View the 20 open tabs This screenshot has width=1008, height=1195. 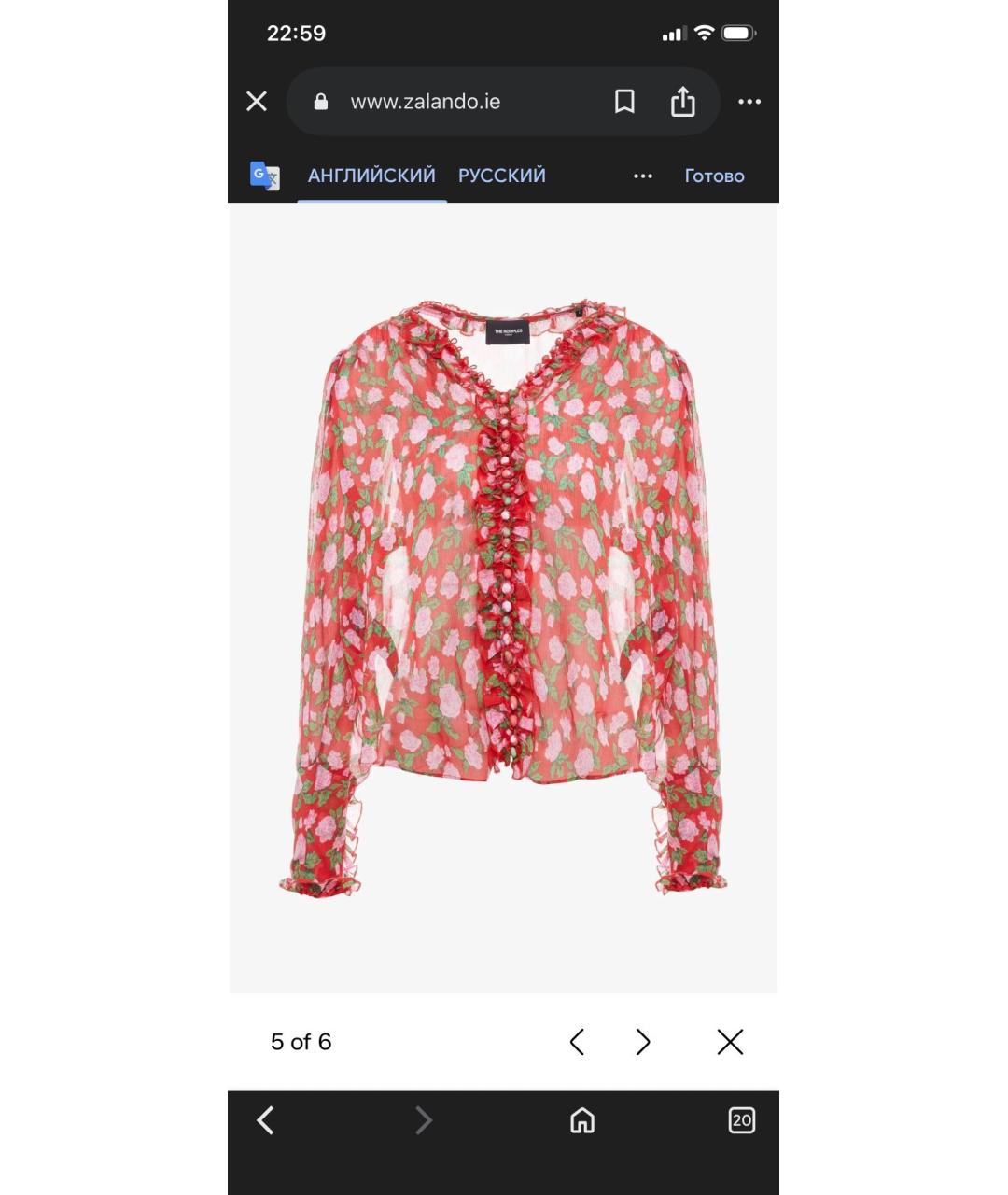(742, 1120)
